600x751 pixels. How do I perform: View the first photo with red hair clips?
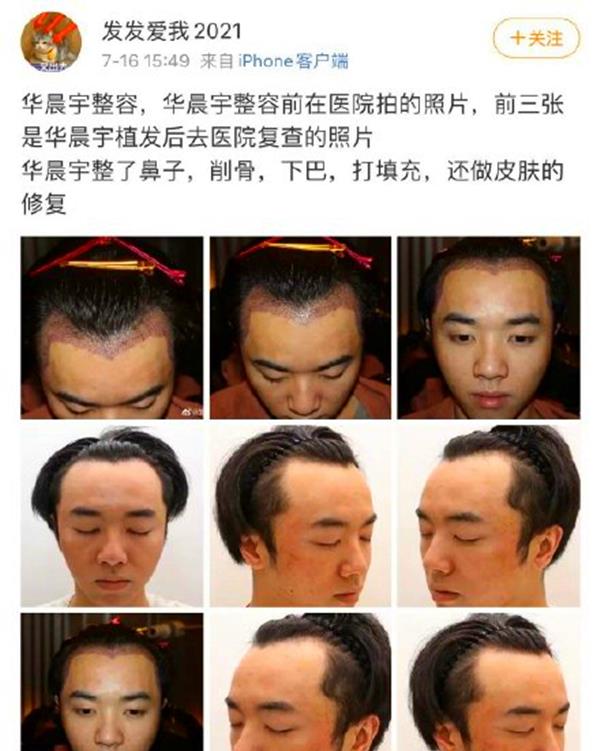[x=112, y=327]
